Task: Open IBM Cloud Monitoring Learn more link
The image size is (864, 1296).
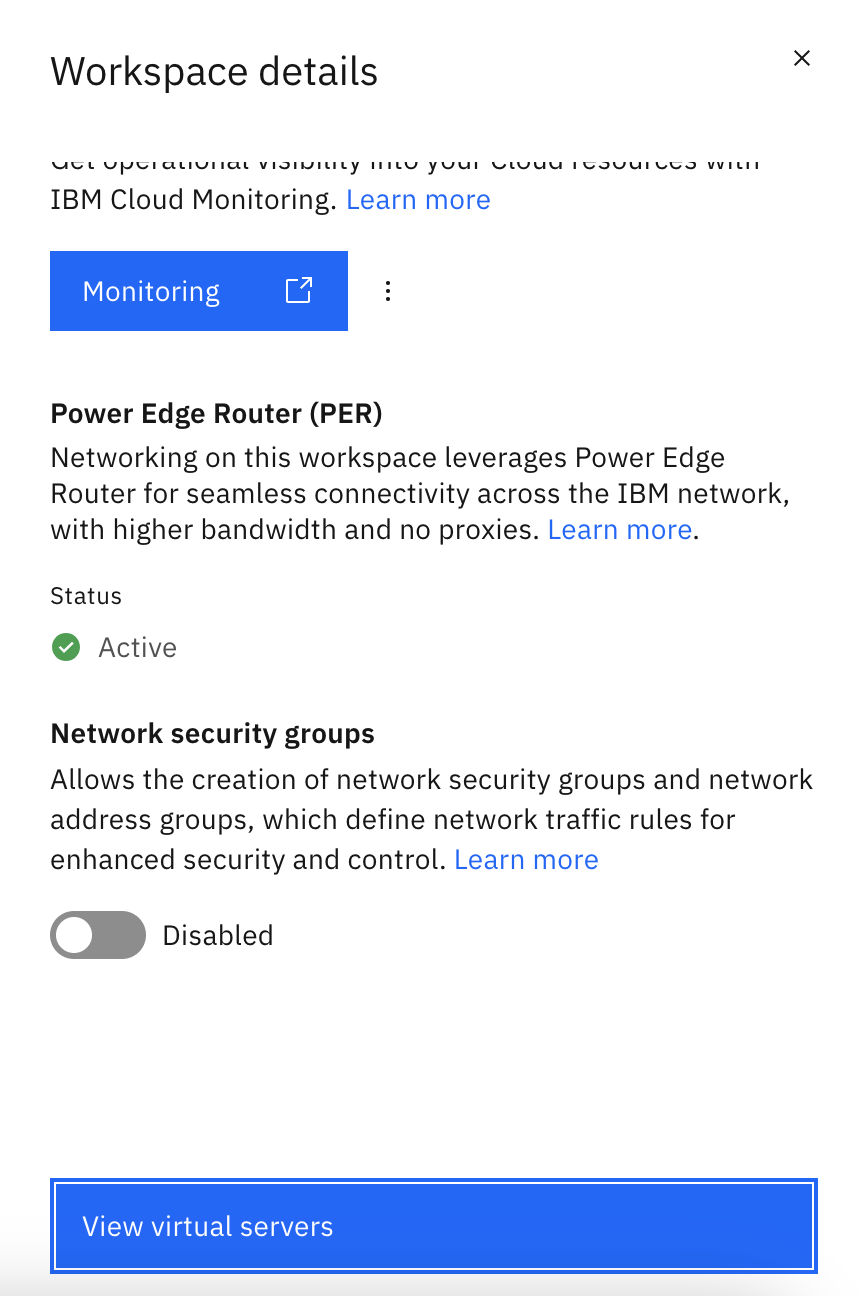Action: [x=418, y=200]
